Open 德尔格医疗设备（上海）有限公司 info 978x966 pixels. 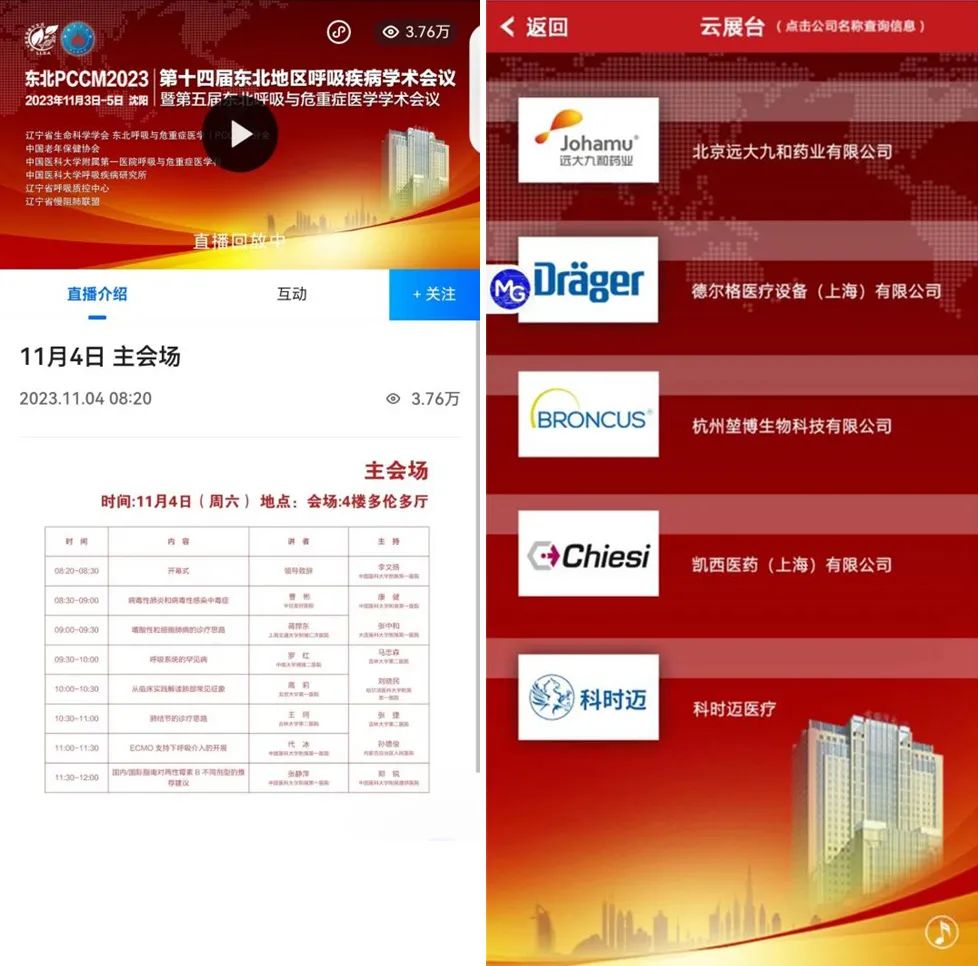coord(816,291)
